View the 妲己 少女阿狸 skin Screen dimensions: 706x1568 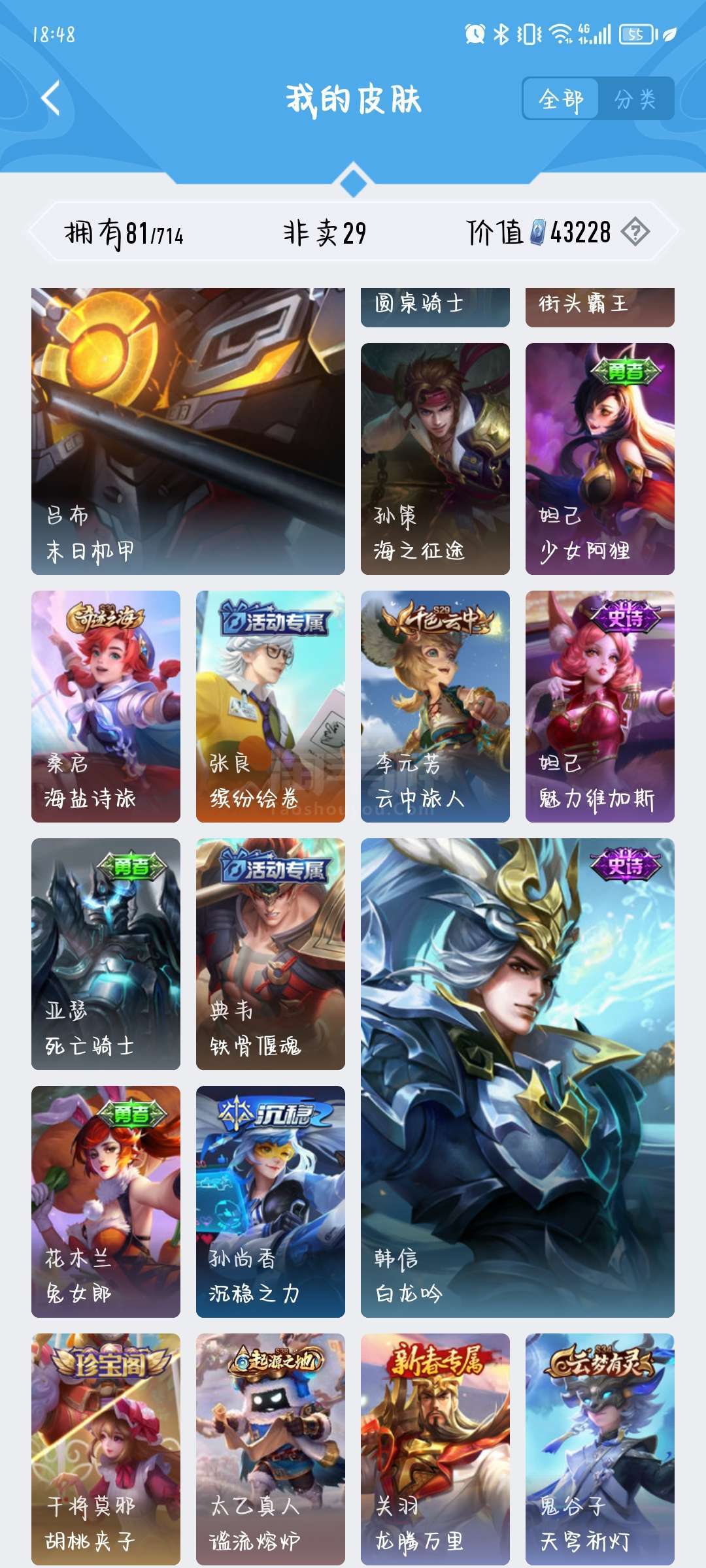(x=600, y=459)
